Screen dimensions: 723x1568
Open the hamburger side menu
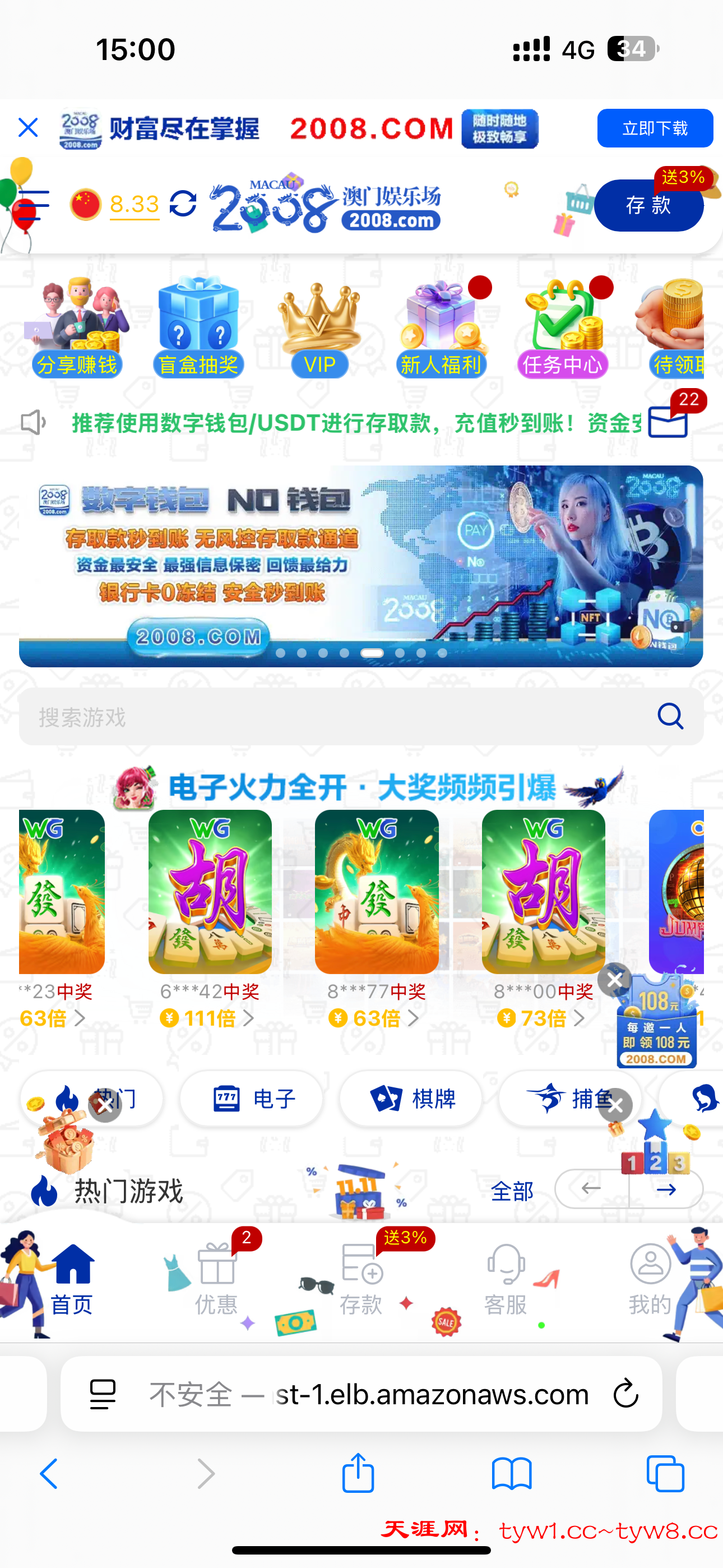[x=34, y=205]
